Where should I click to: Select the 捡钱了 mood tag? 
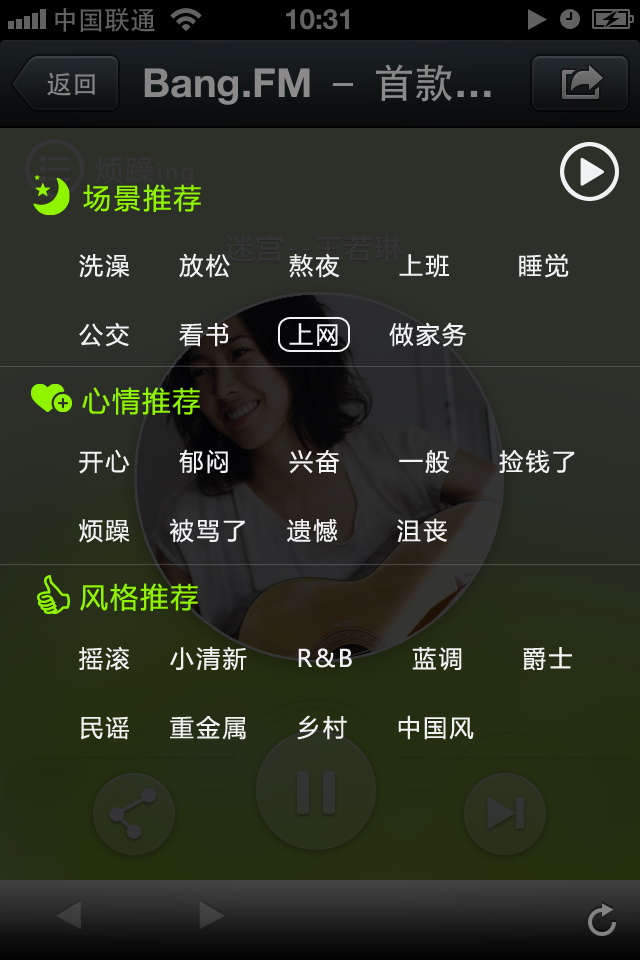click(x=538, y=462)
